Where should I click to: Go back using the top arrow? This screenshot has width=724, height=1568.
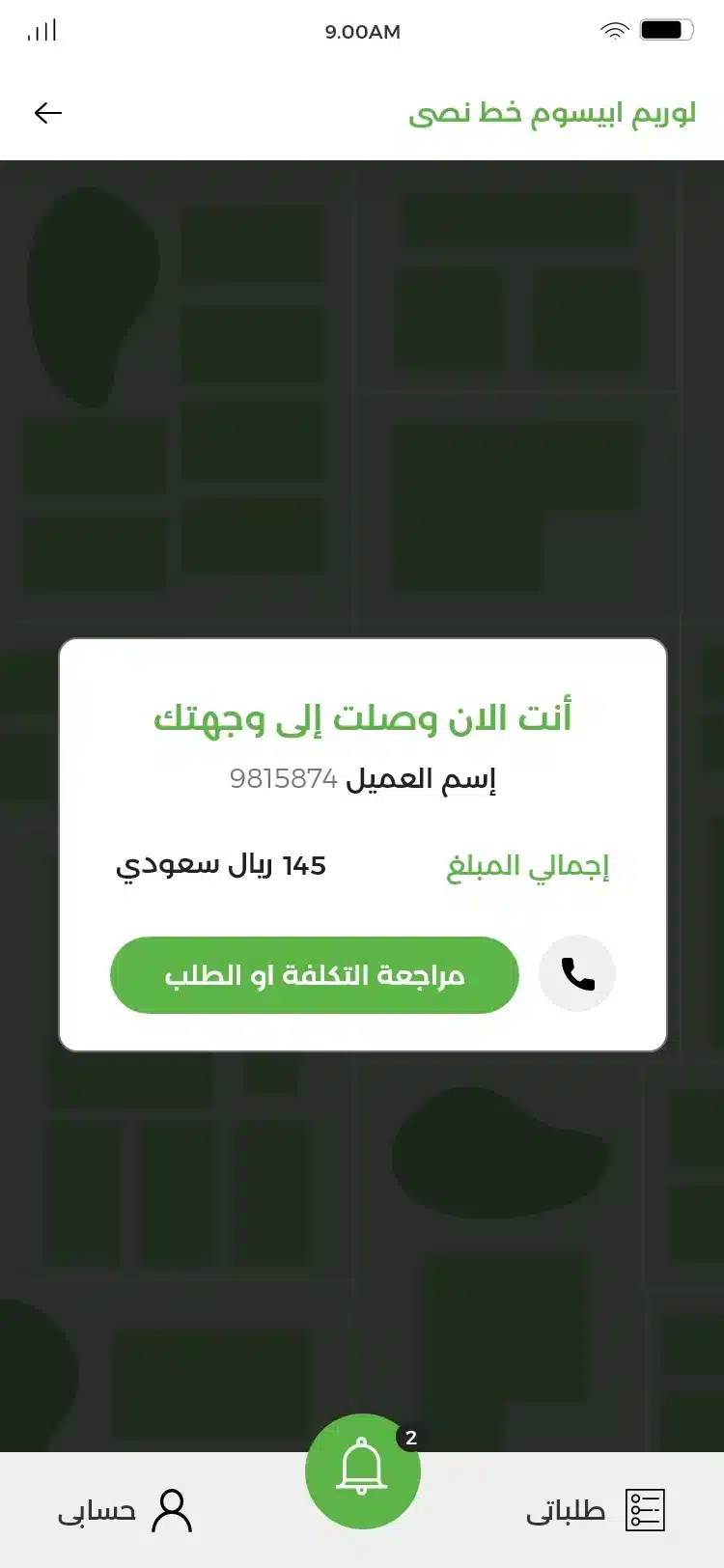(48, 113)
